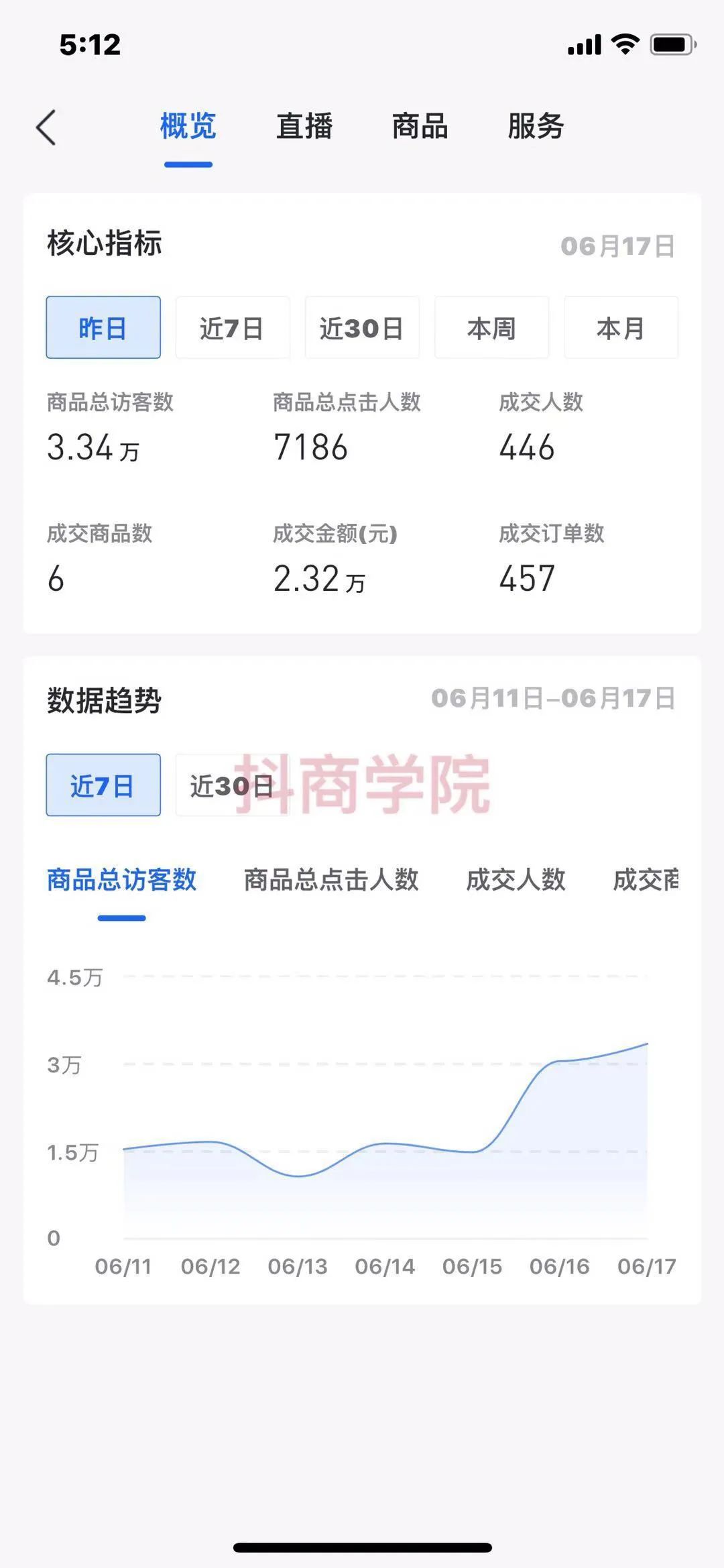Tap the 5:12 clock in status bar
The width and height of the screenshot is (724, 1568).
coord(89,44)
